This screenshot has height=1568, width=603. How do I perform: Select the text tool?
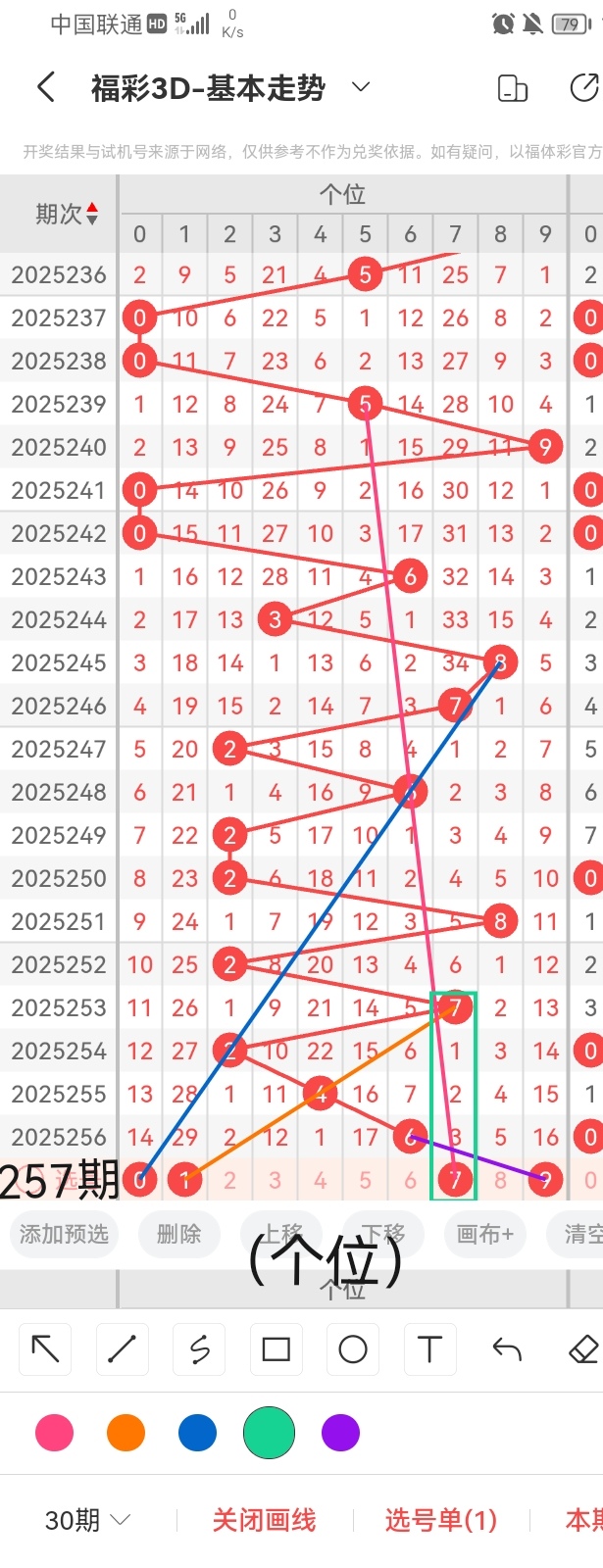pos(429,1349)
